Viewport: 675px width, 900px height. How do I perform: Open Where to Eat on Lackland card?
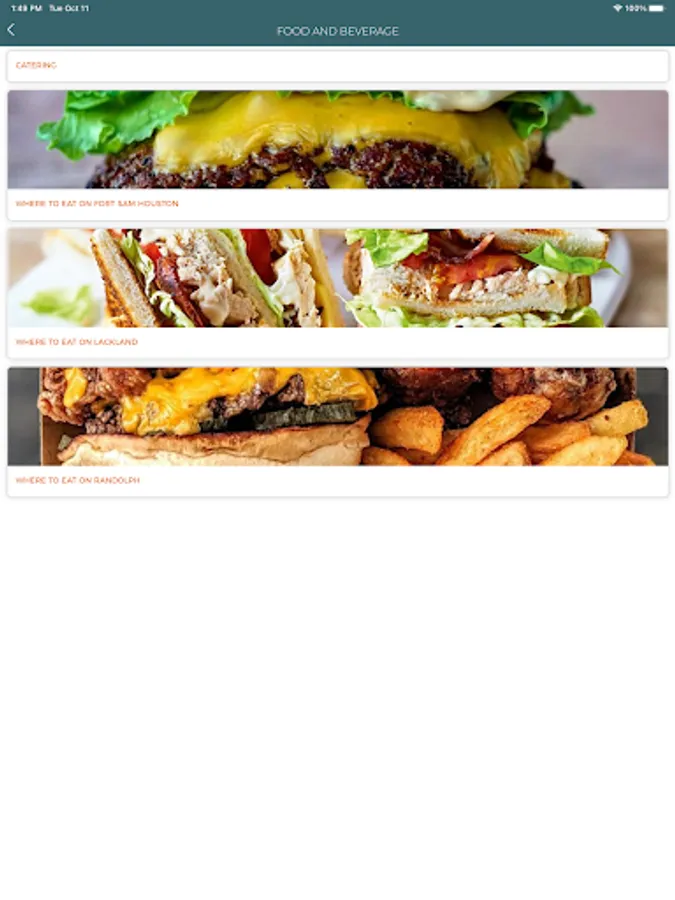point(337,293)
